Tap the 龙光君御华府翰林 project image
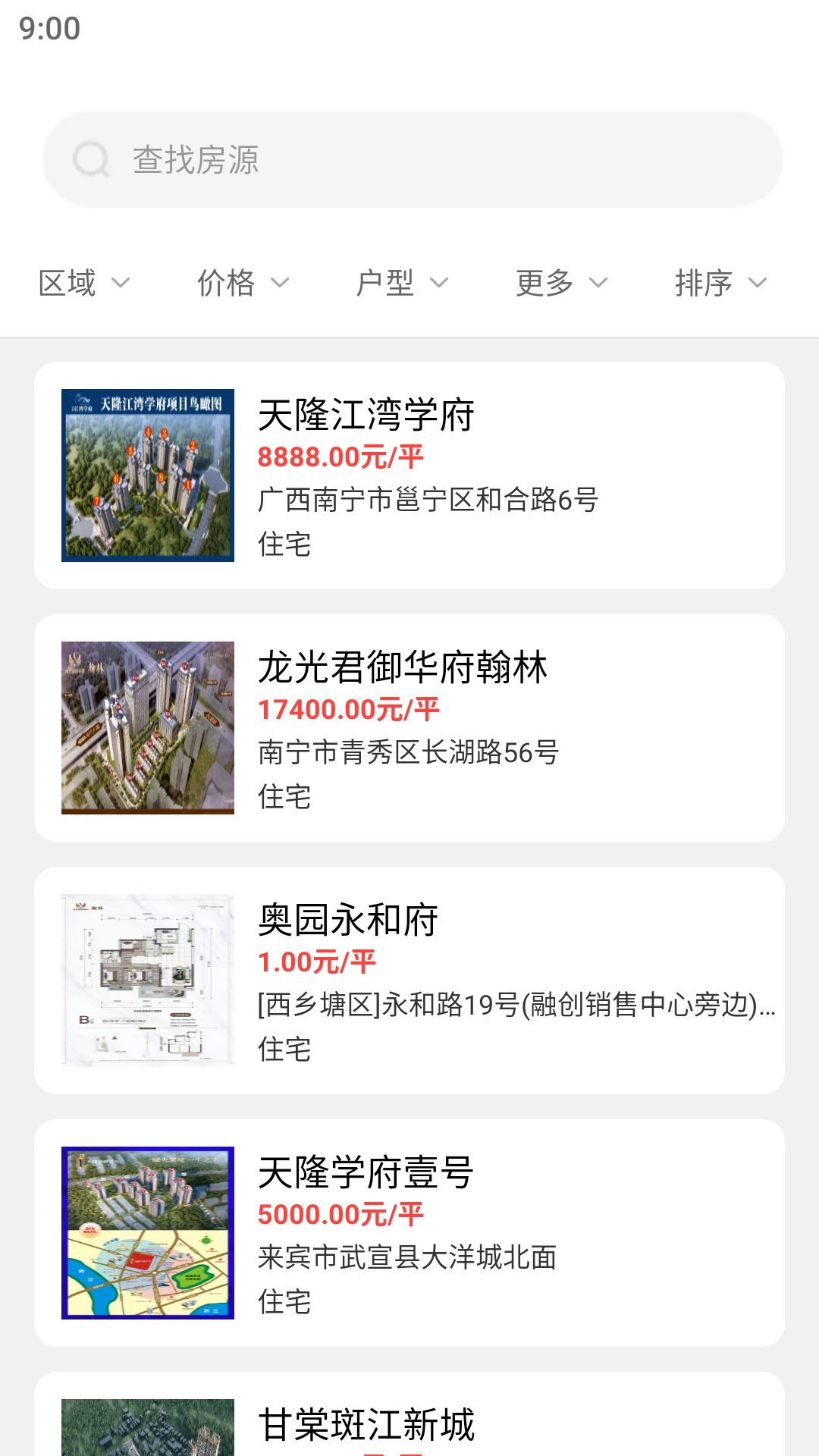 tap(148, 728)
